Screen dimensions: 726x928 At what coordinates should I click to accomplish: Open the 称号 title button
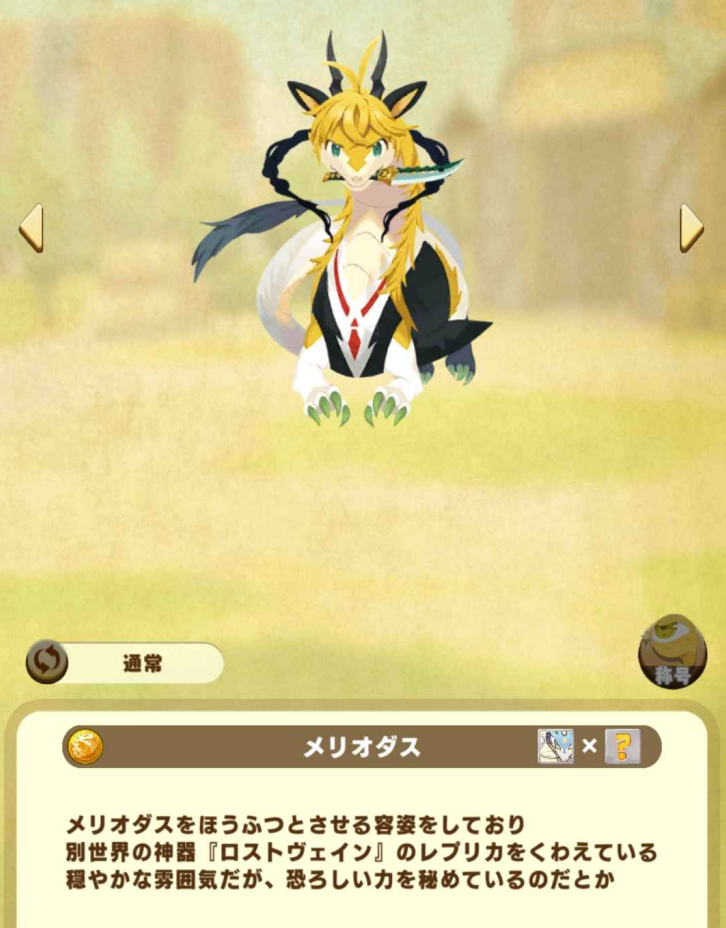[x=672, y=652]
